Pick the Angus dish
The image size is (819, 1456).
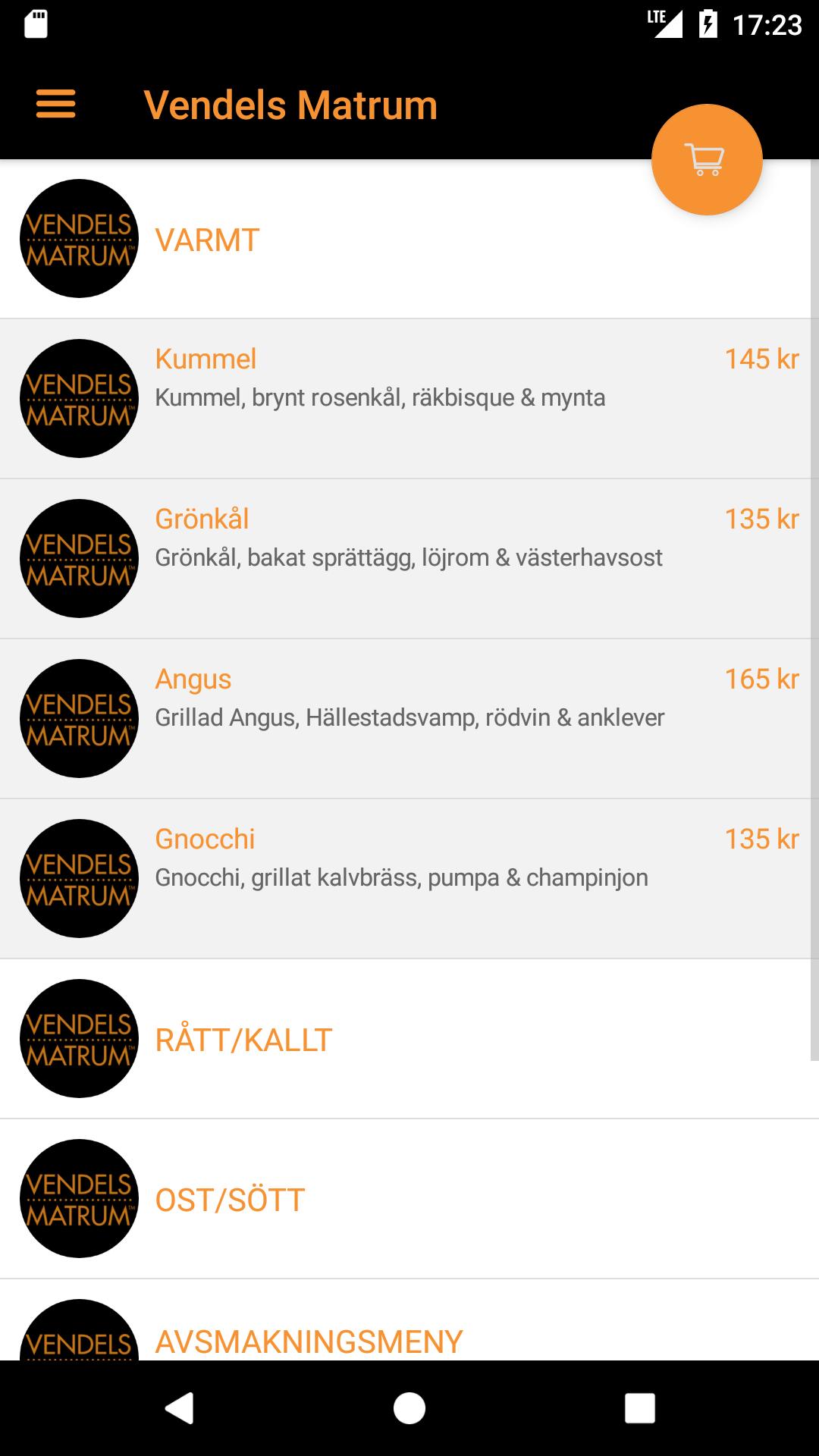[409, 719]
